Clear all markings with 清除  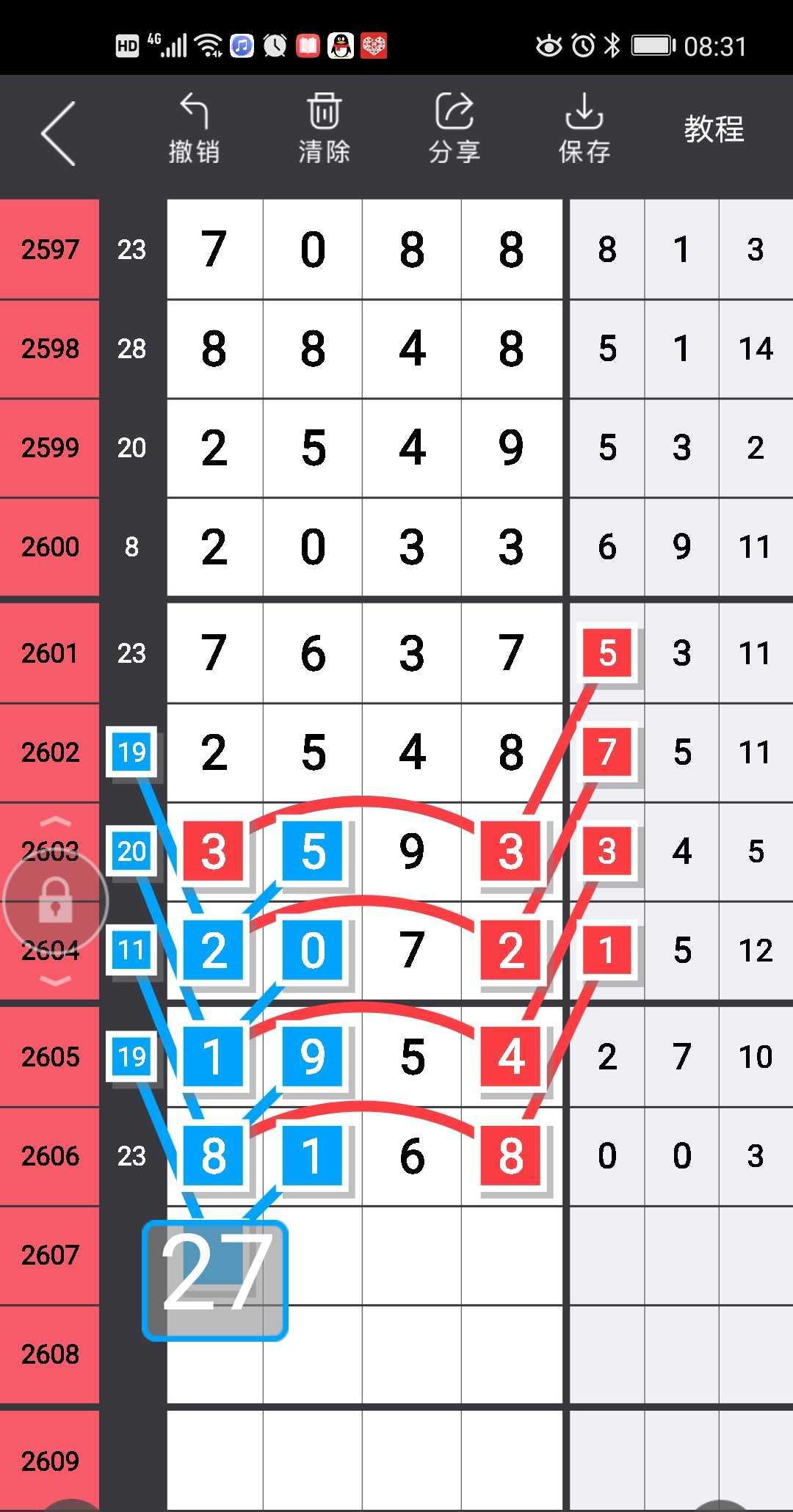tap(324, 129)
